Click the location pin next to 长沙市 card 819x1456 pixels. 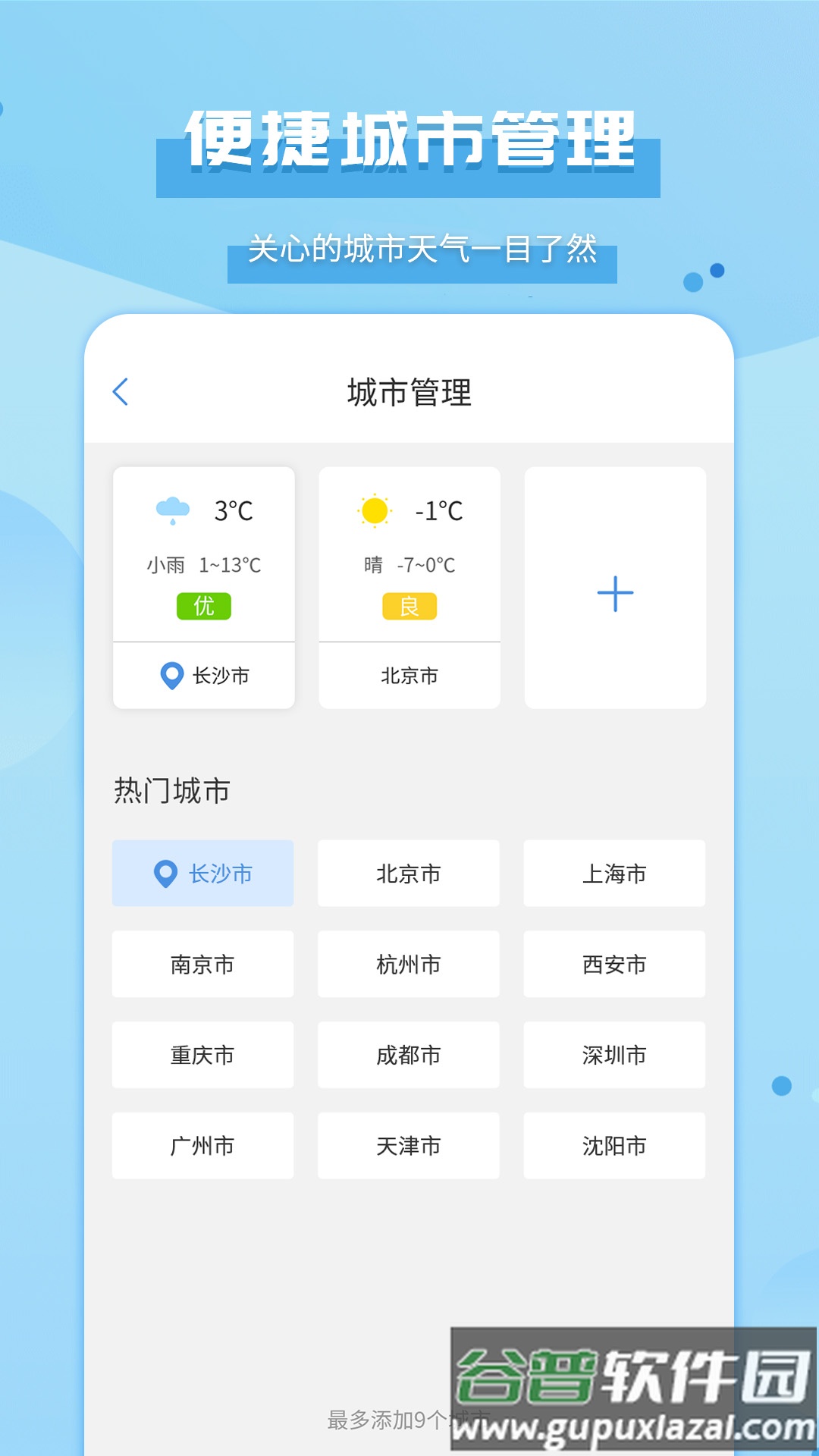click(x=169, y=674)
